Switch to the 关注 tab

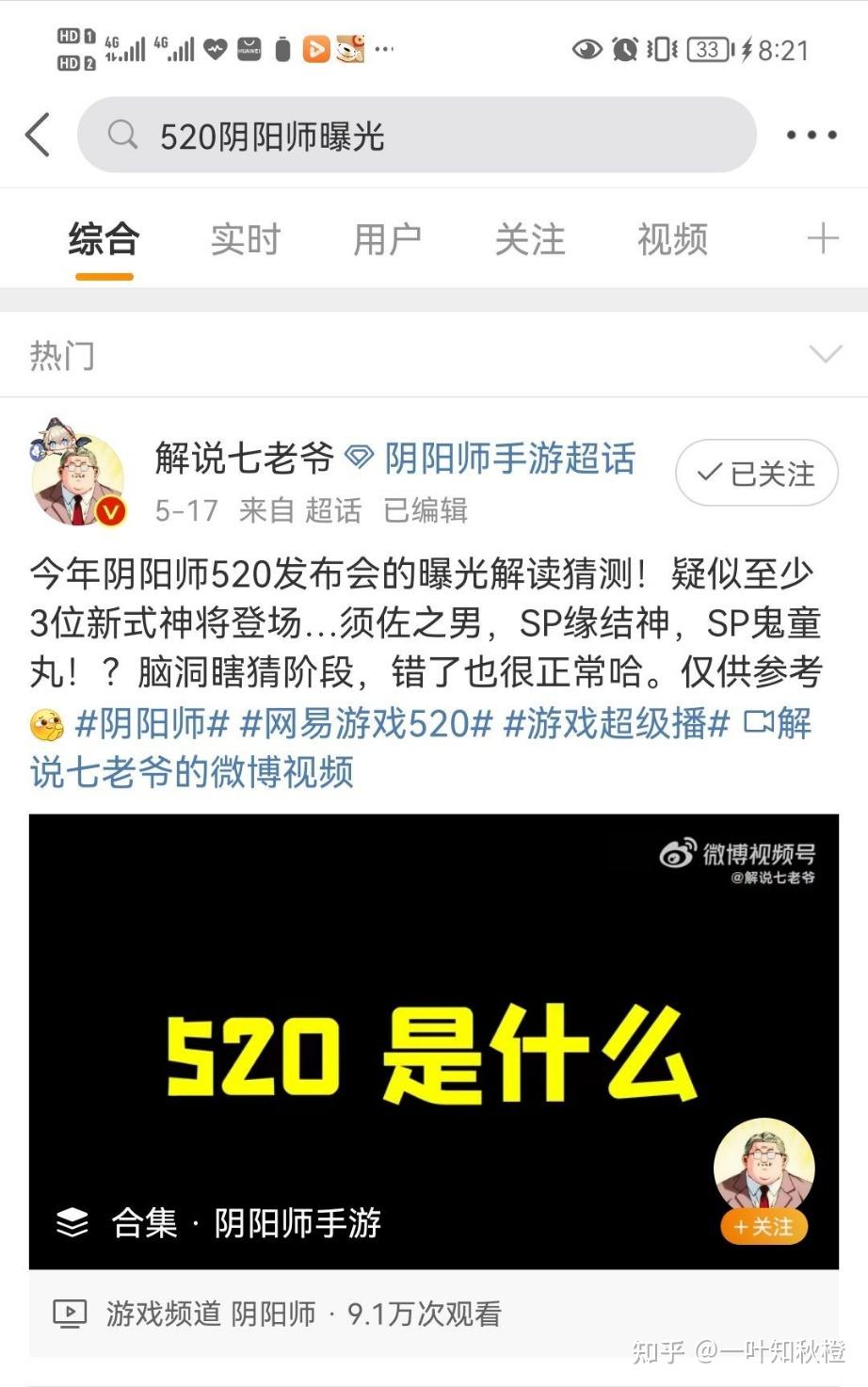[x=529, y=239]
